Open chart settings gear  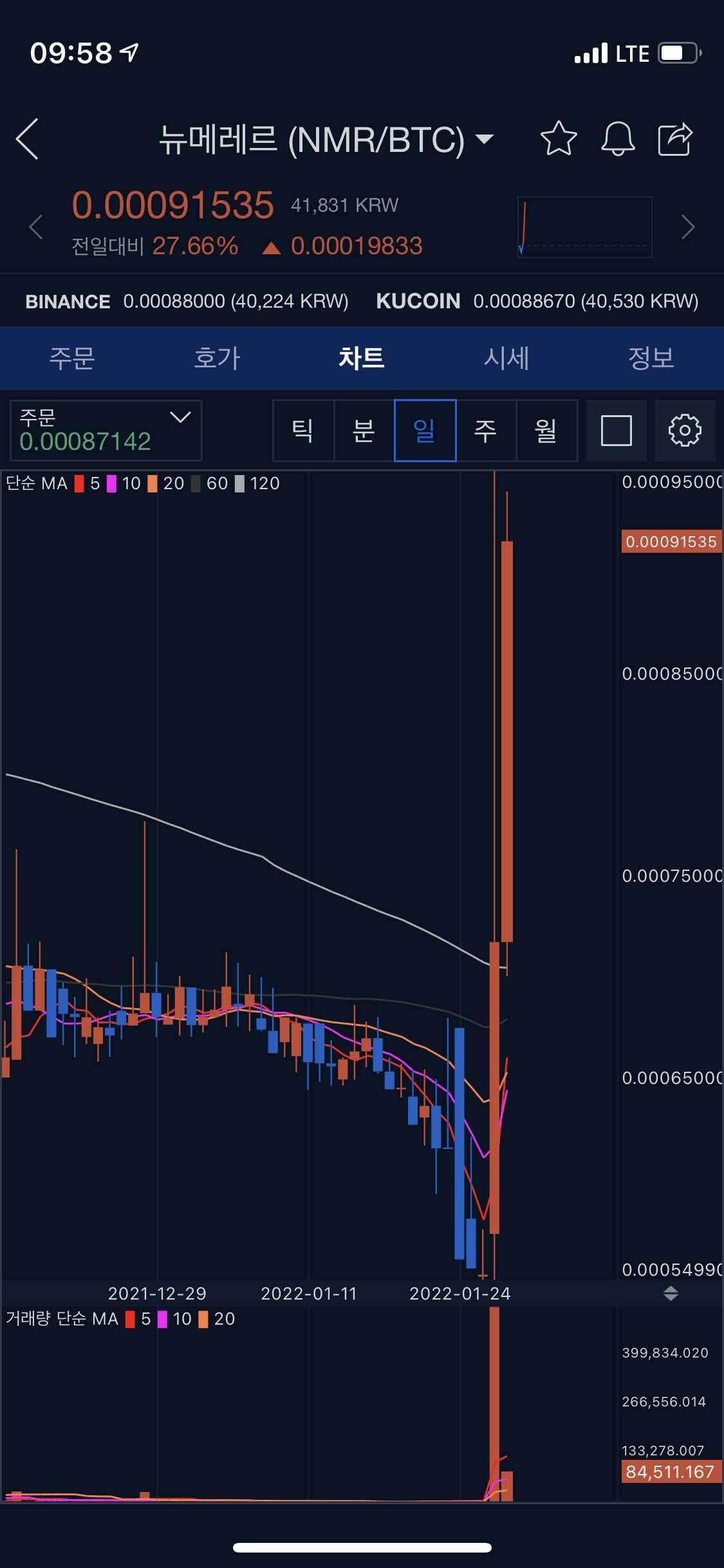(x=684, y=430)
